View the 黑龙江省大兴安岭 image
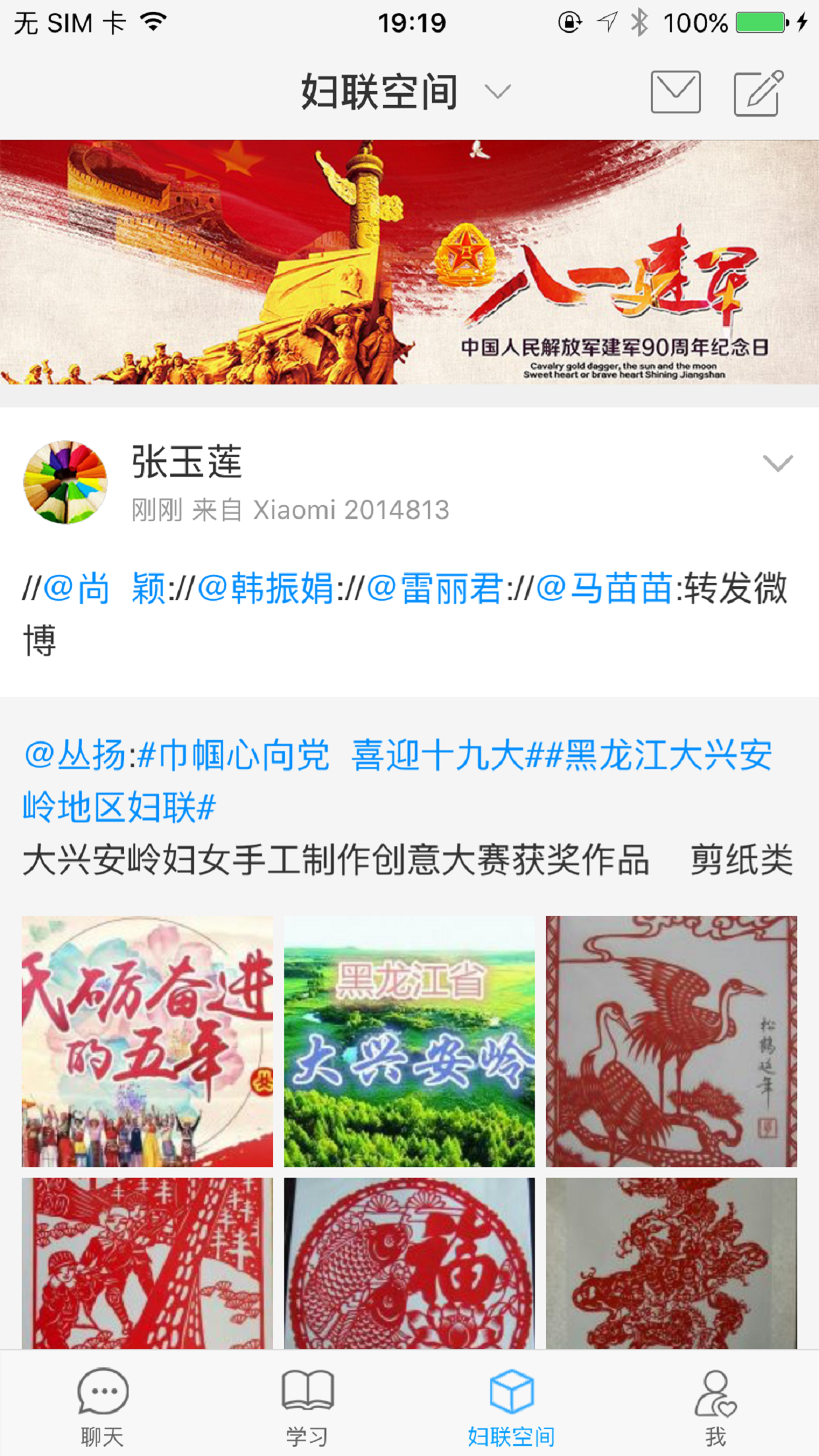Viewport: 819px width, 1456px height. [x=409, y=1041]
